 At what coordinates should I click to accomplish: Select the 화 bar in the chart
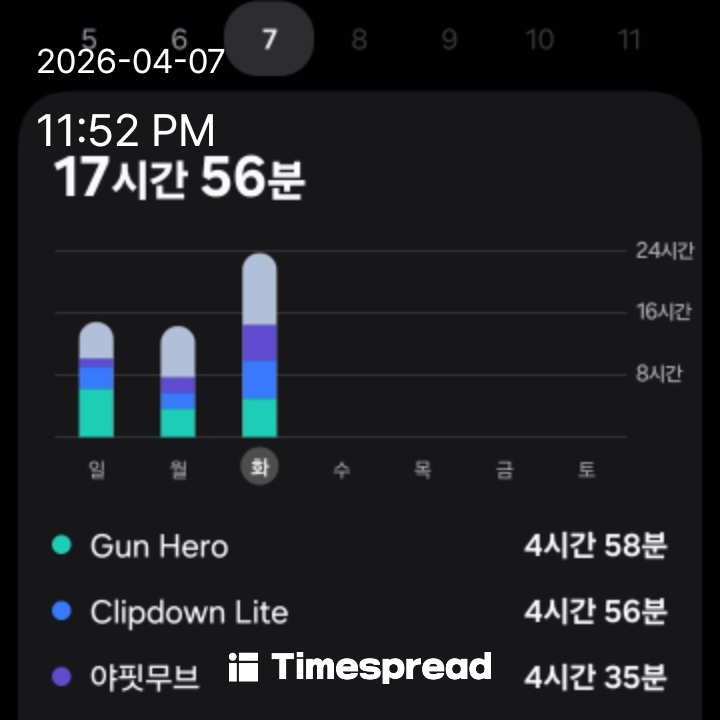(x=259, y=347)
